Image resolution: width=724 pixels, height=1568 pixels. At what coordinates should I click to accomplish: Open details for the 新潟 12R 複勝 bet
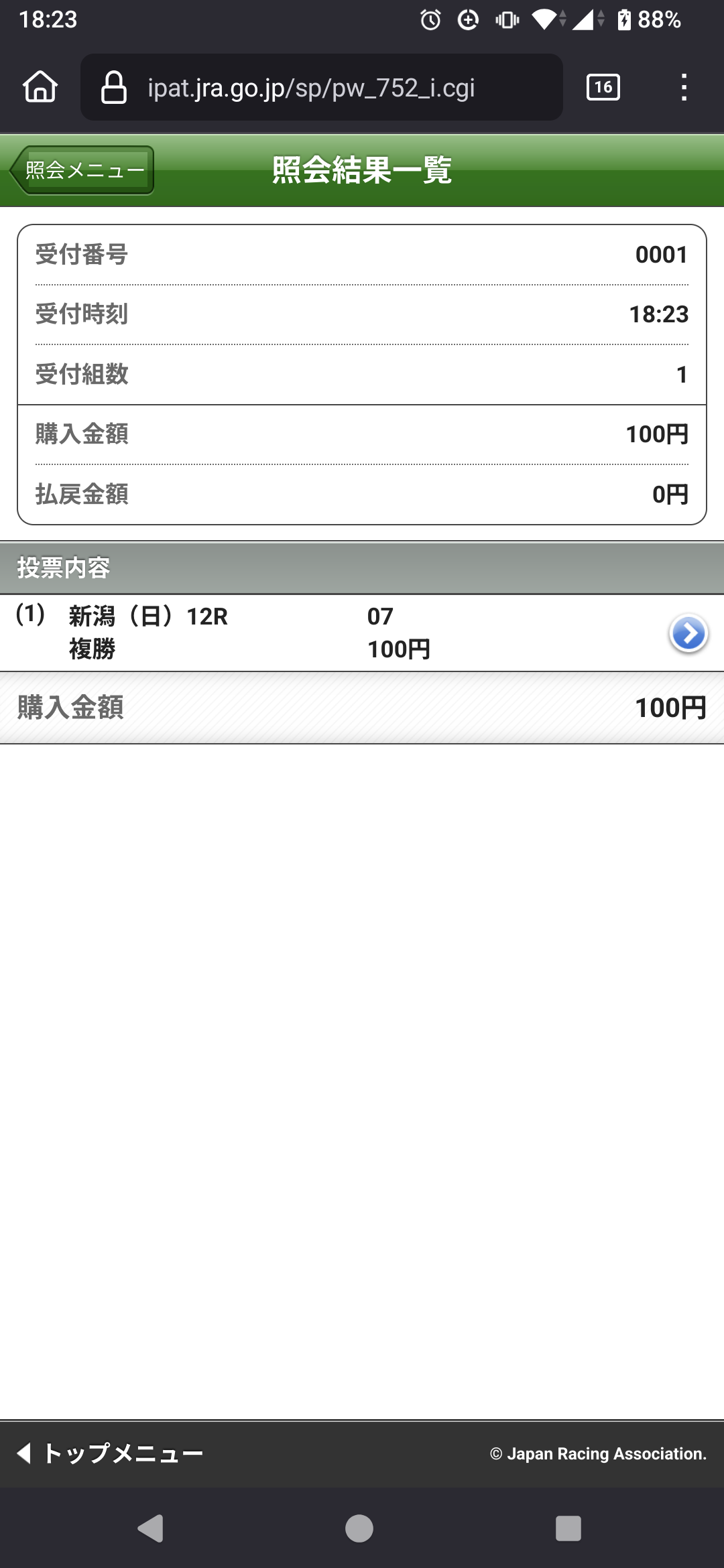click(688, 633)
